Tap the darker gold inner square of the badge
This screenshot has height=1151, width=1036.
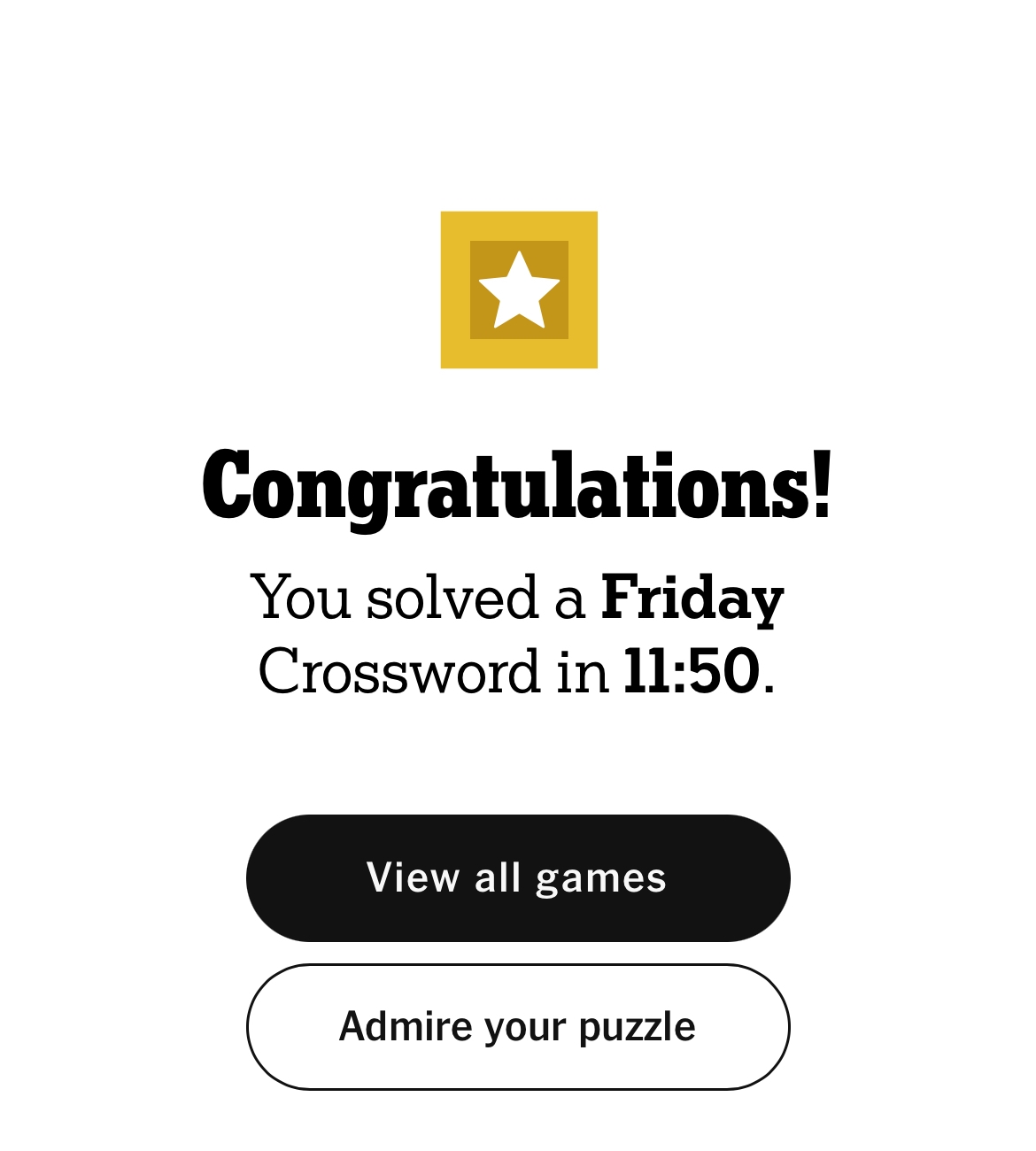489,257
